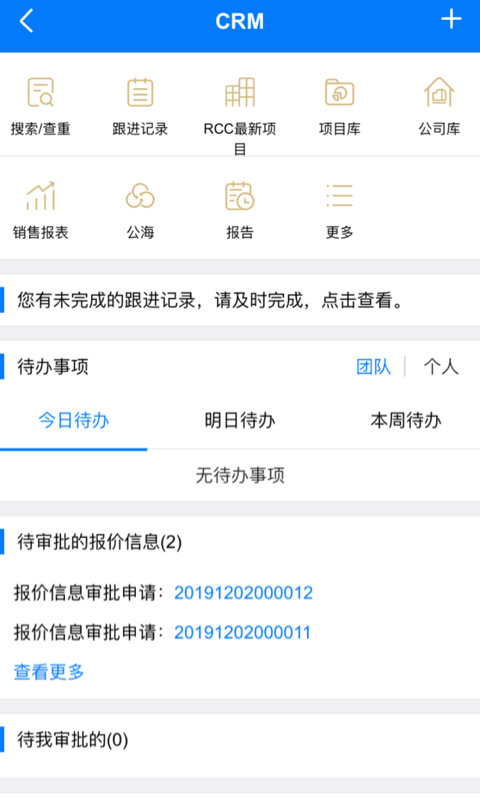Open 公司库
The width and height of the screenshot is (480, 800).
(x=439, y=107)
